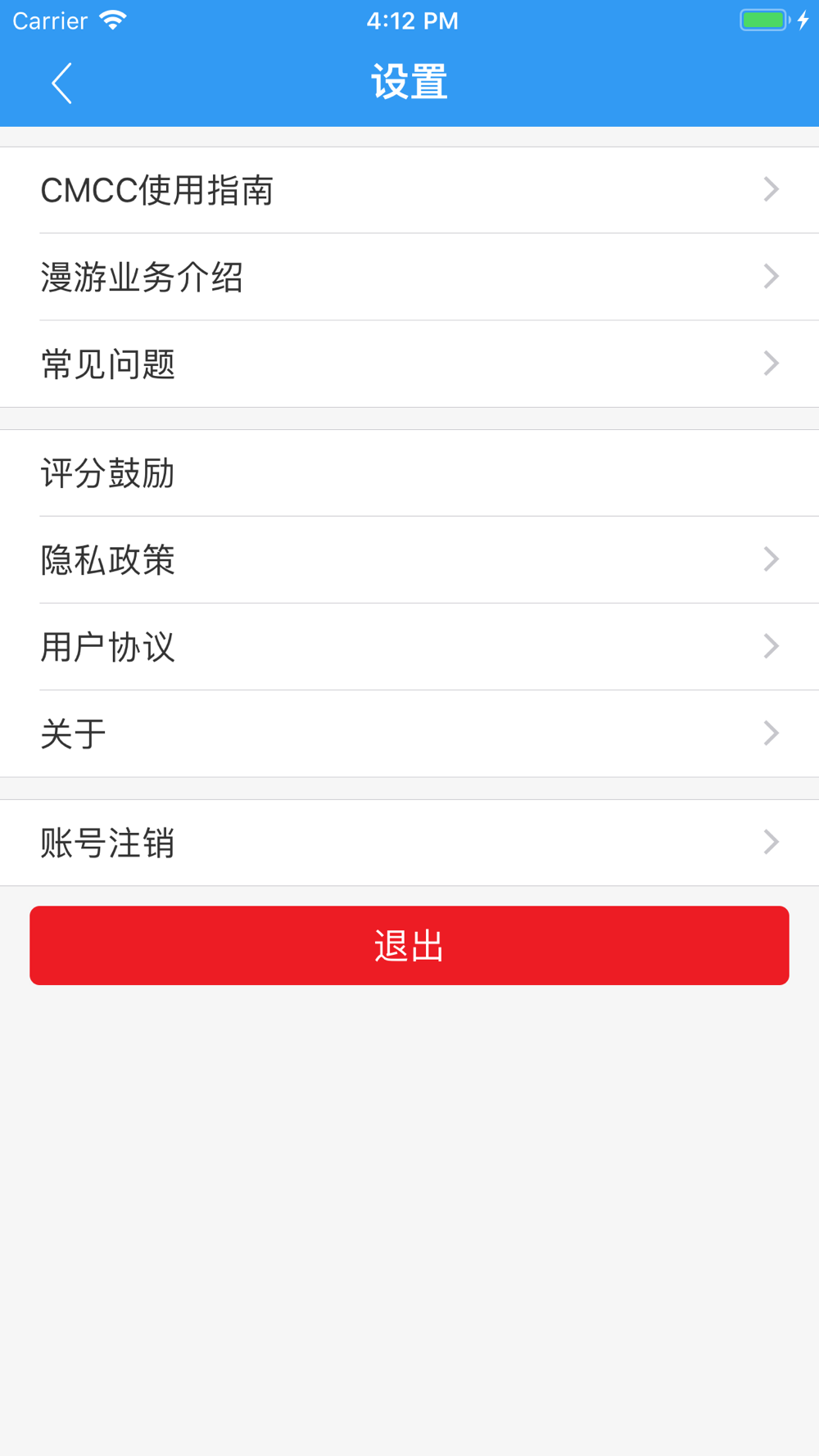The width and height of the screenshot is (819, 1456).
Task: Open 账号注销
Action: (409, 843)
